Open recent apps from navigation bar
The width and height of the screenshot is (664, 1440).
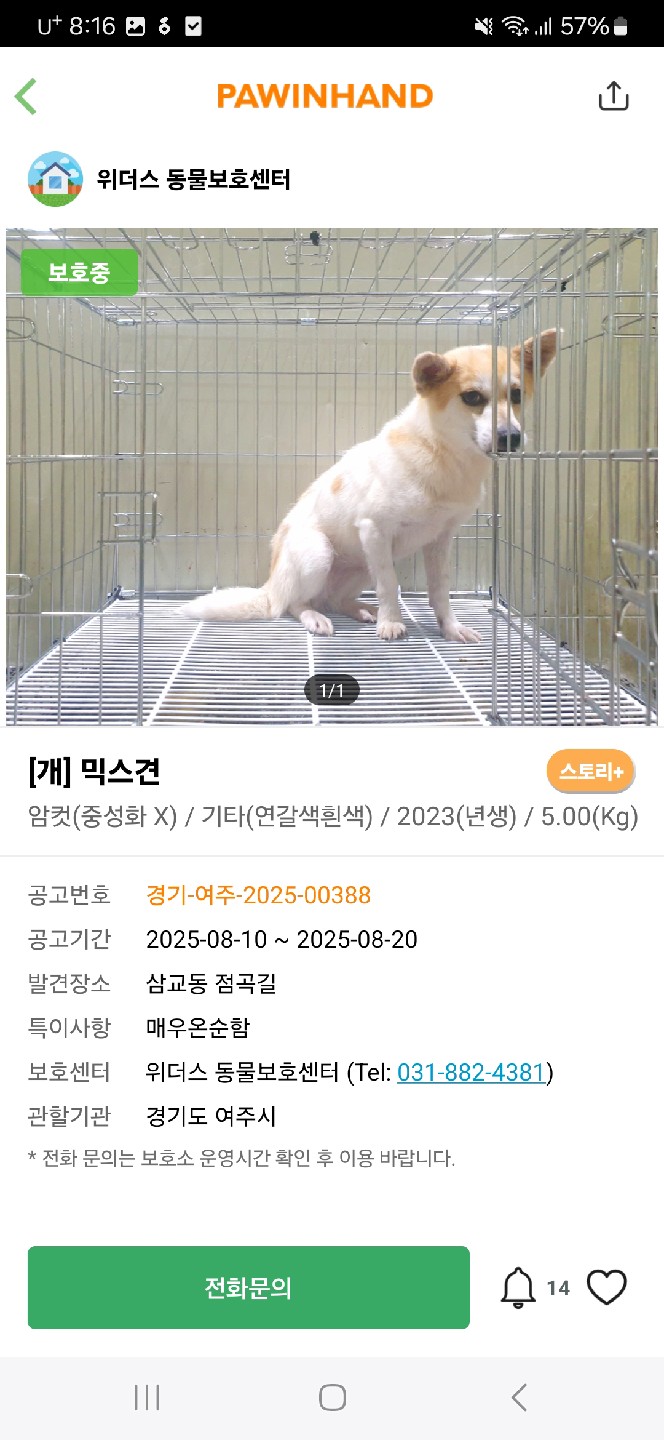147,1397
